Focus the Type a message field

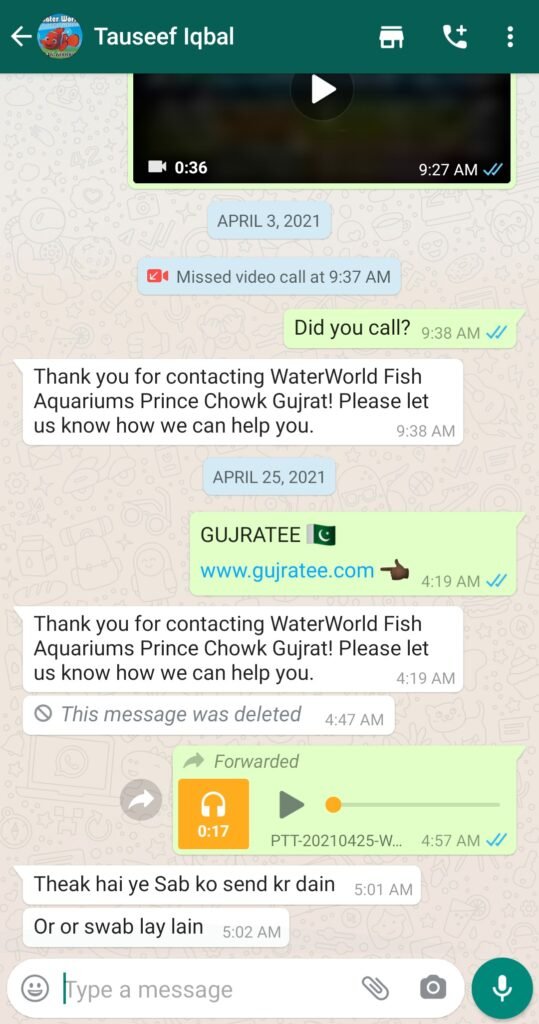pos(209,989)
